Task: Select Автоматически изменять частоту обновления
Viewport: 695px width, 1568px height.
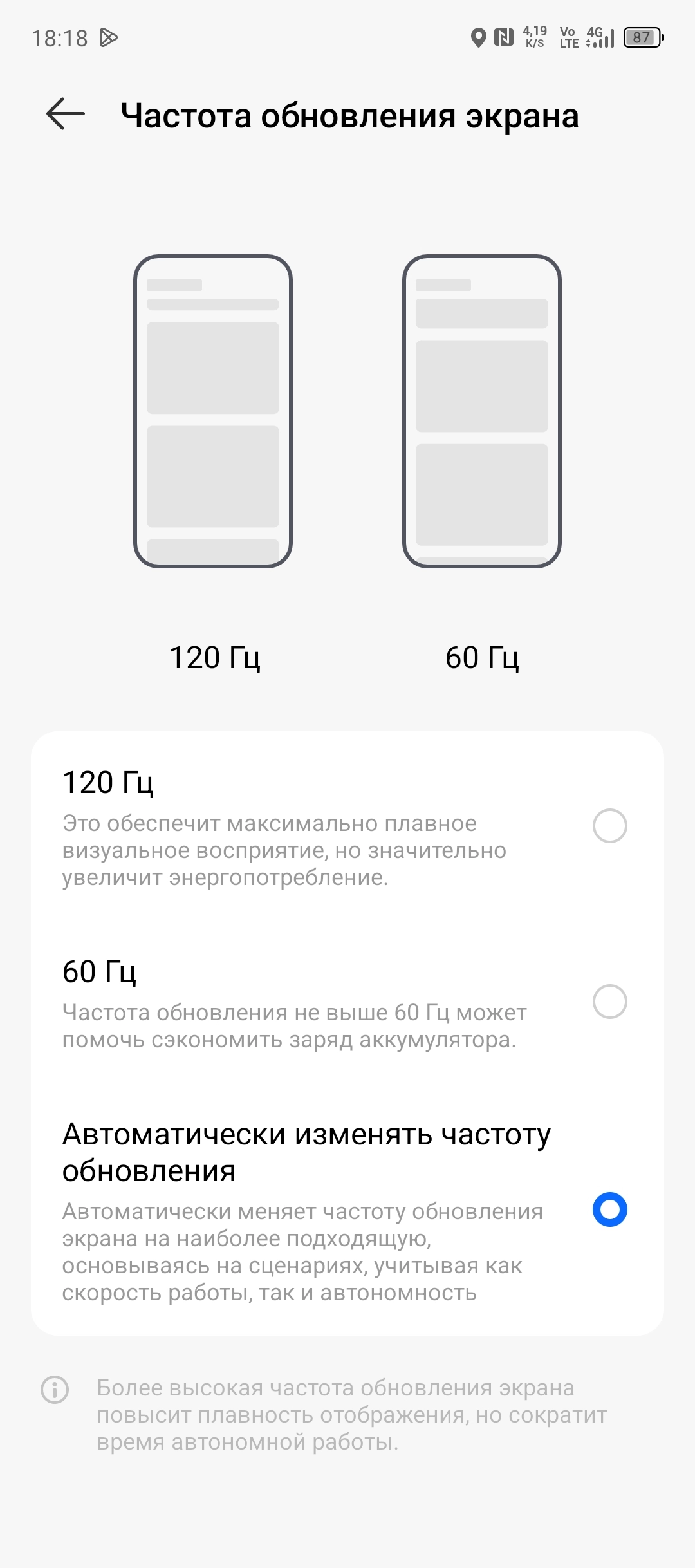Action: tap(347, 1210)
